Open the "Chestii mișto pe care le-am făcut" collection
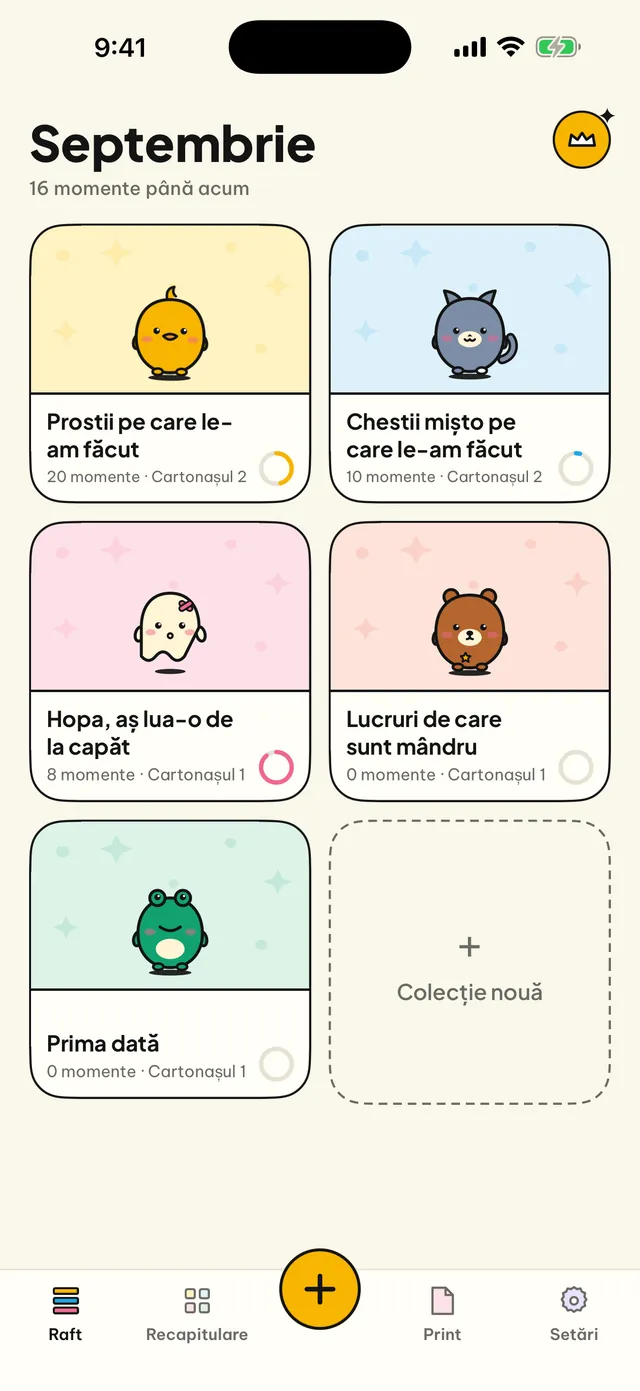This screenshot has height=1391, width=640. tap(470, 363)
